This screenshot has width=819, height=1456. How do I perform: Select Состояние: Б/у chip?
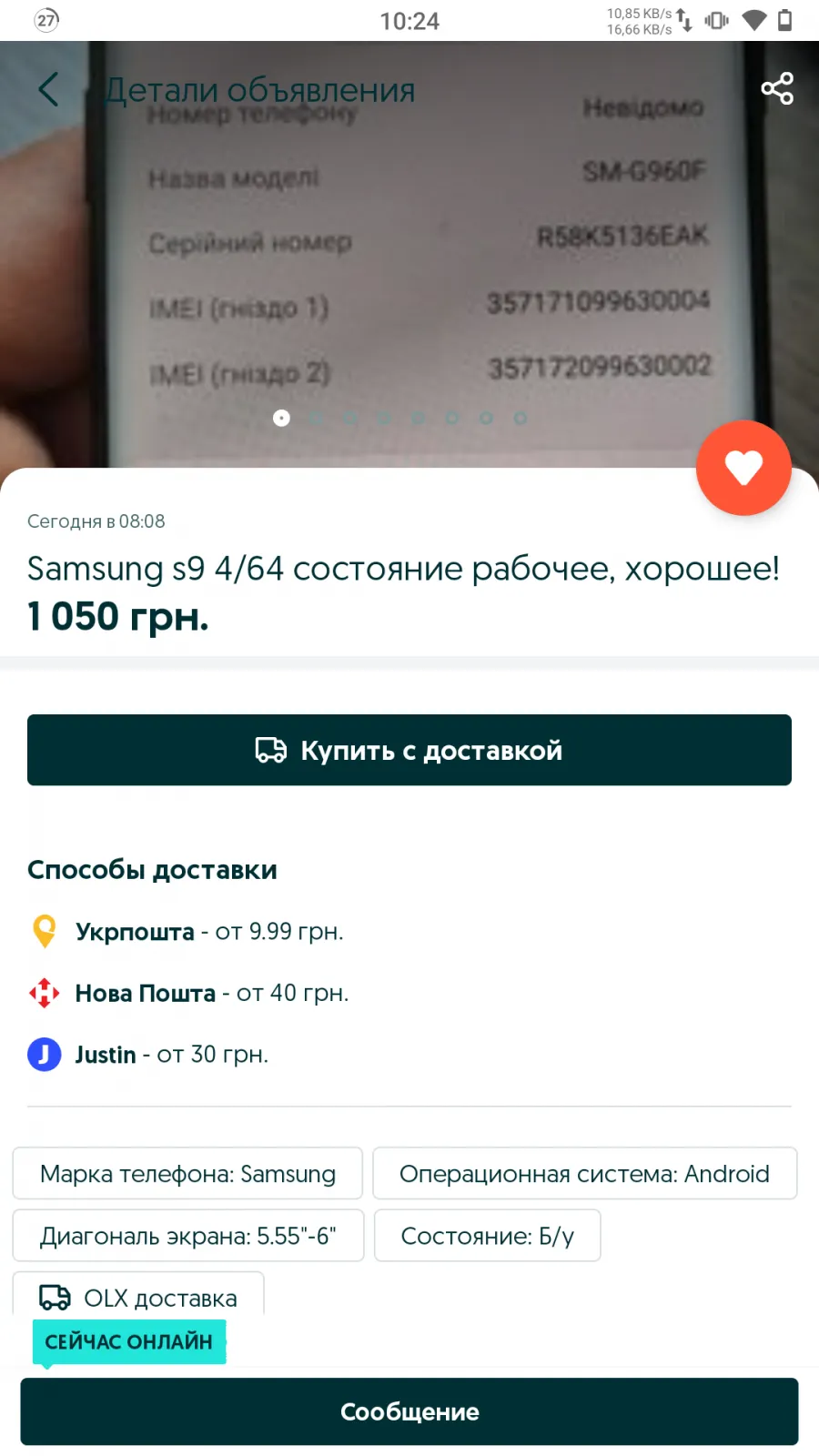click(488, 1236)
